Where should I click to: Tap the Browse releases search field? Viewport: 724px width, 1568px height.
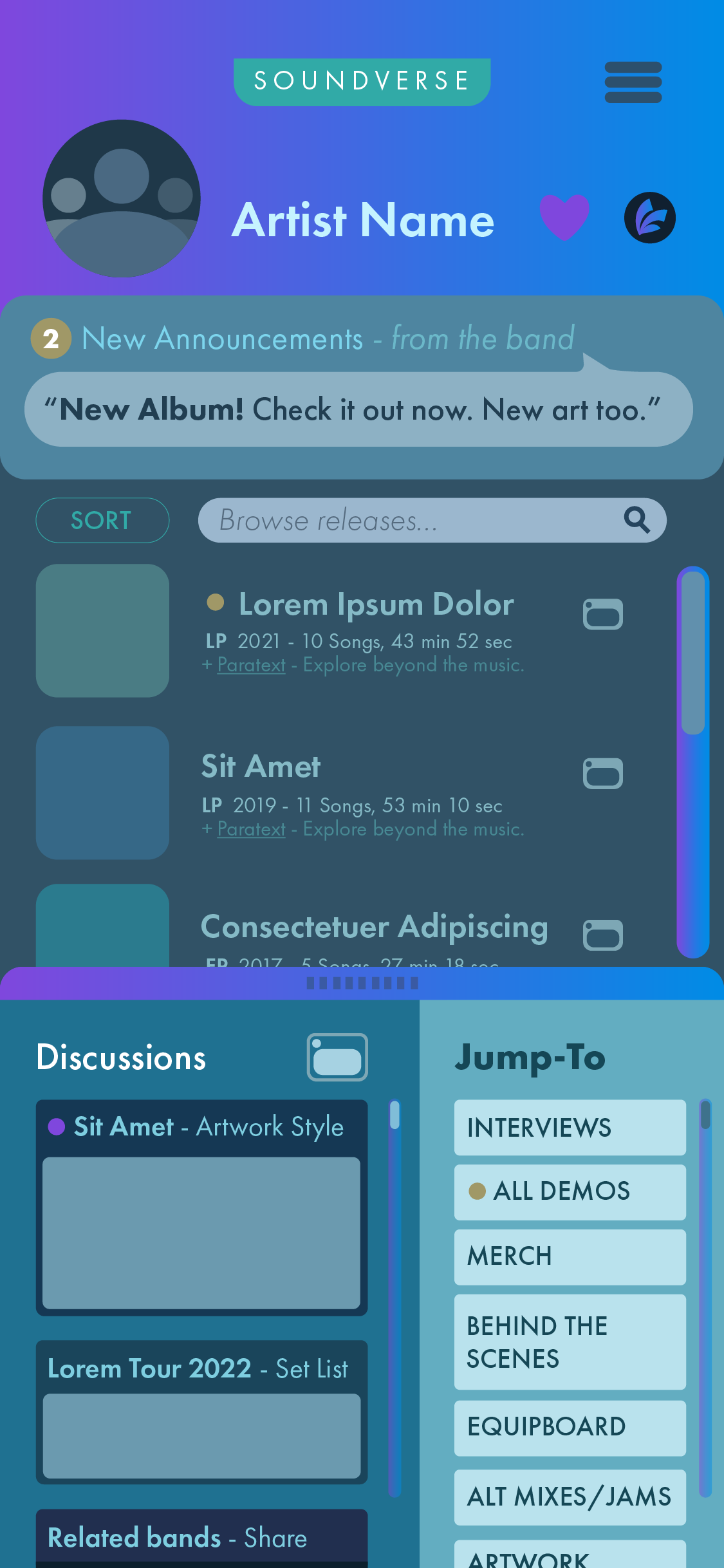[x=432, y=520]
